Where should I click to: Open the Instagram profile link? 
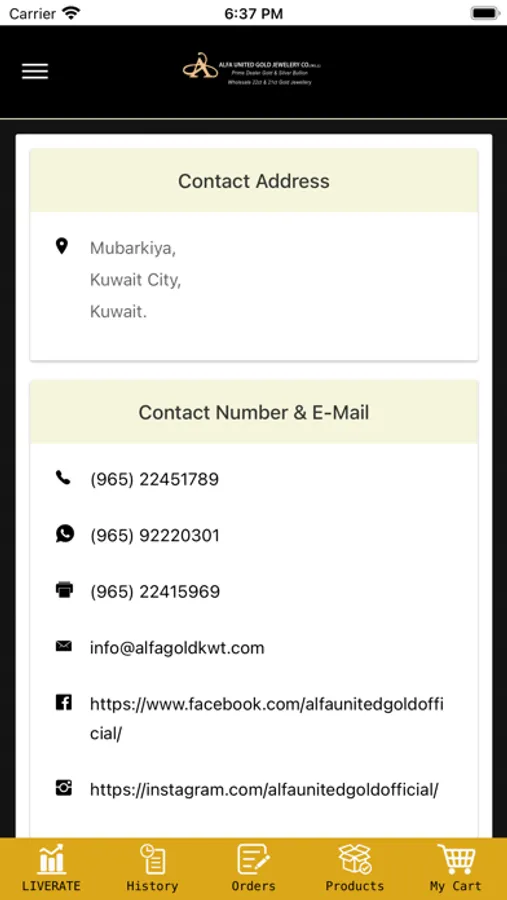pos(264,790)
